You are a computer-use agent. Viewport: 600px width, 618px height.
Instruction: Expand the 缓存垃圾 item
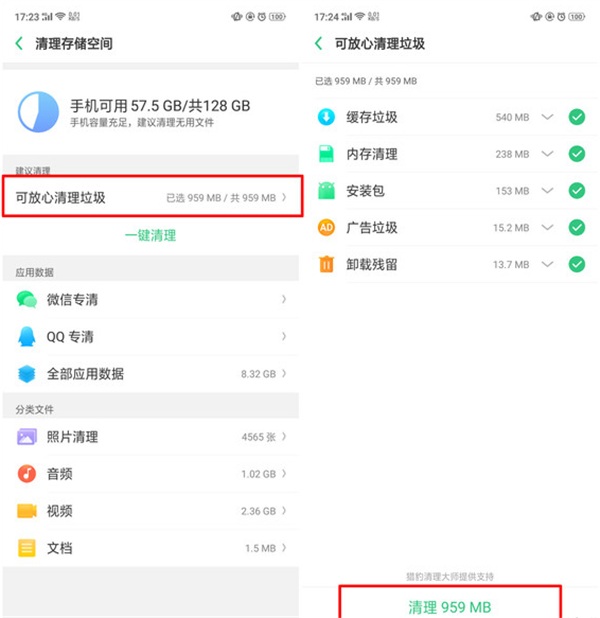click(x=547, y=117)
